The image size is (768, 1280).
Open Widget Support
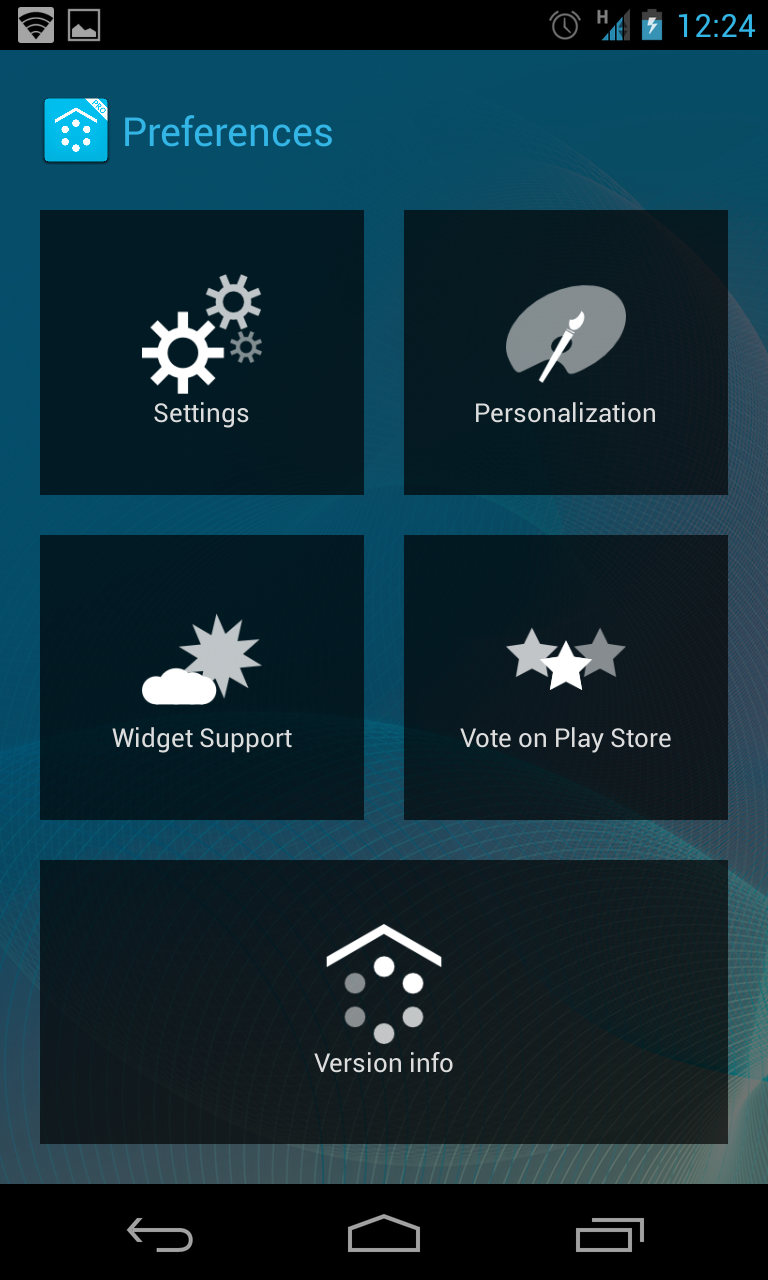[202, 677]
